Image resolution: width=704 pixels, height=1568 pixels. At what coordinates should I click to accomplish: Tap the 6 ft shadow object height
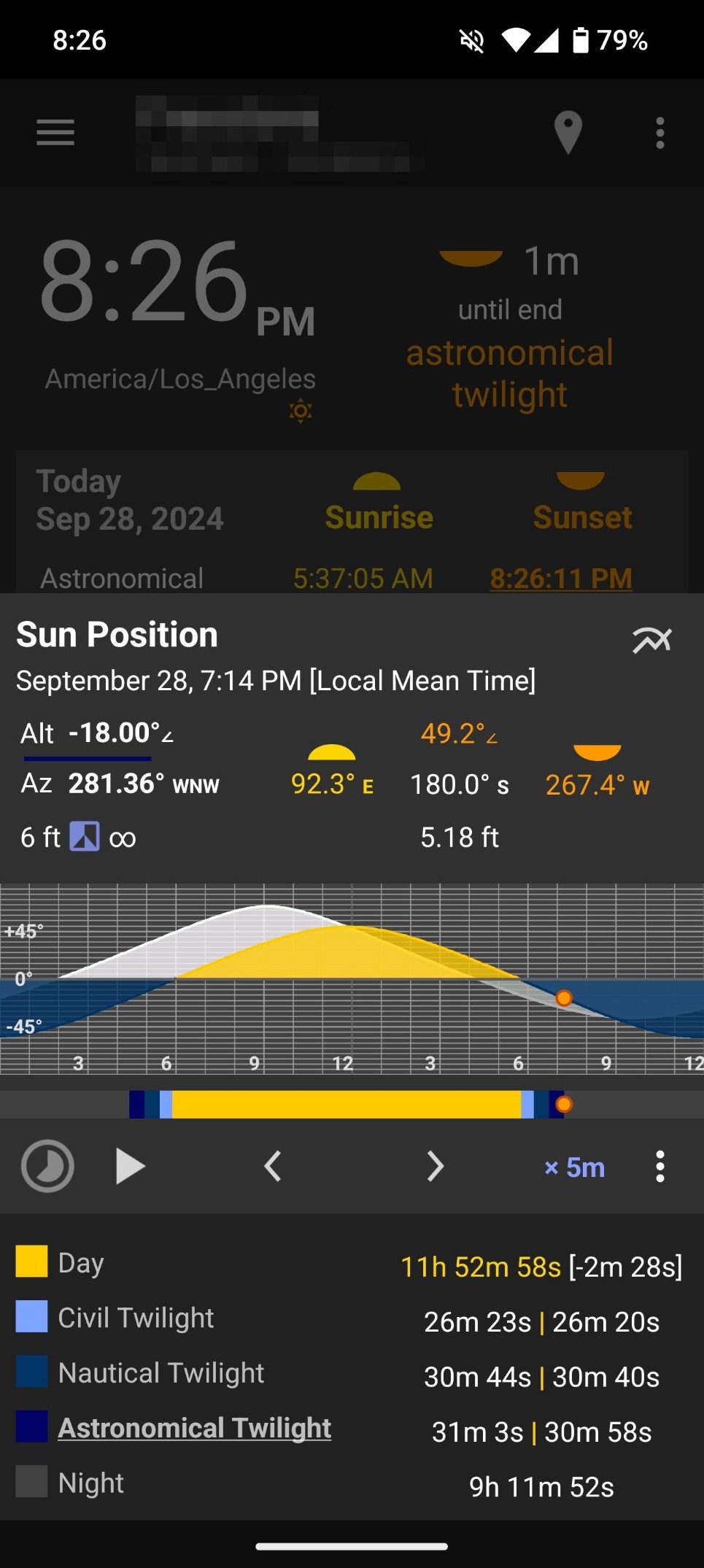point(40,837)
